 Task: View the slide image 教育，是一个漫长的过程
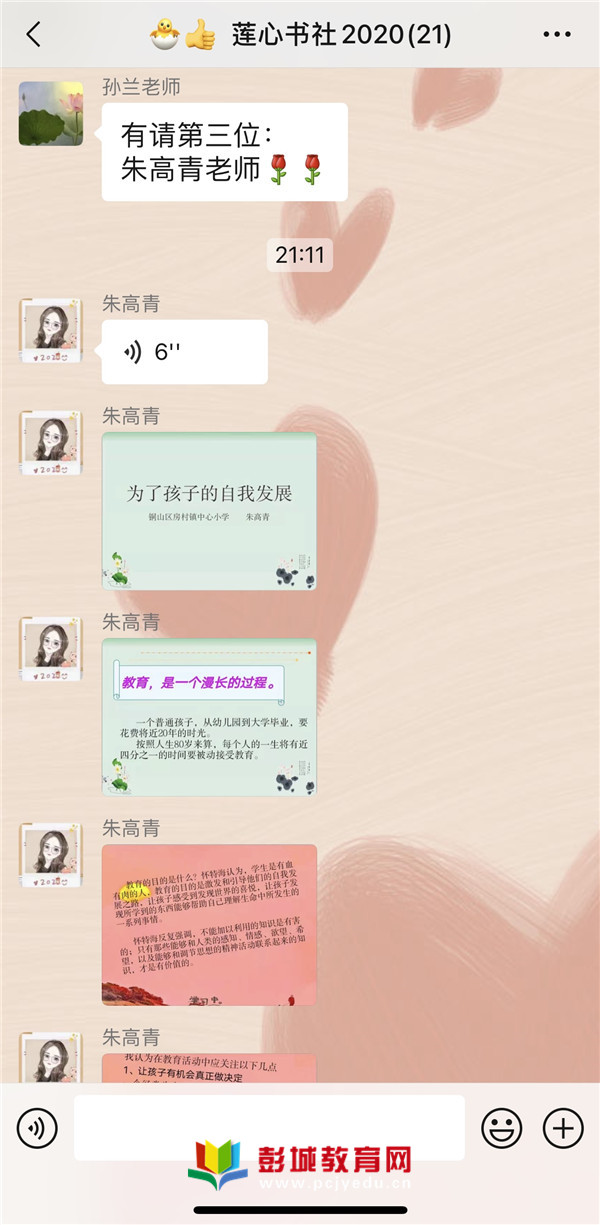pyautogui.click(x=209, y=717)
